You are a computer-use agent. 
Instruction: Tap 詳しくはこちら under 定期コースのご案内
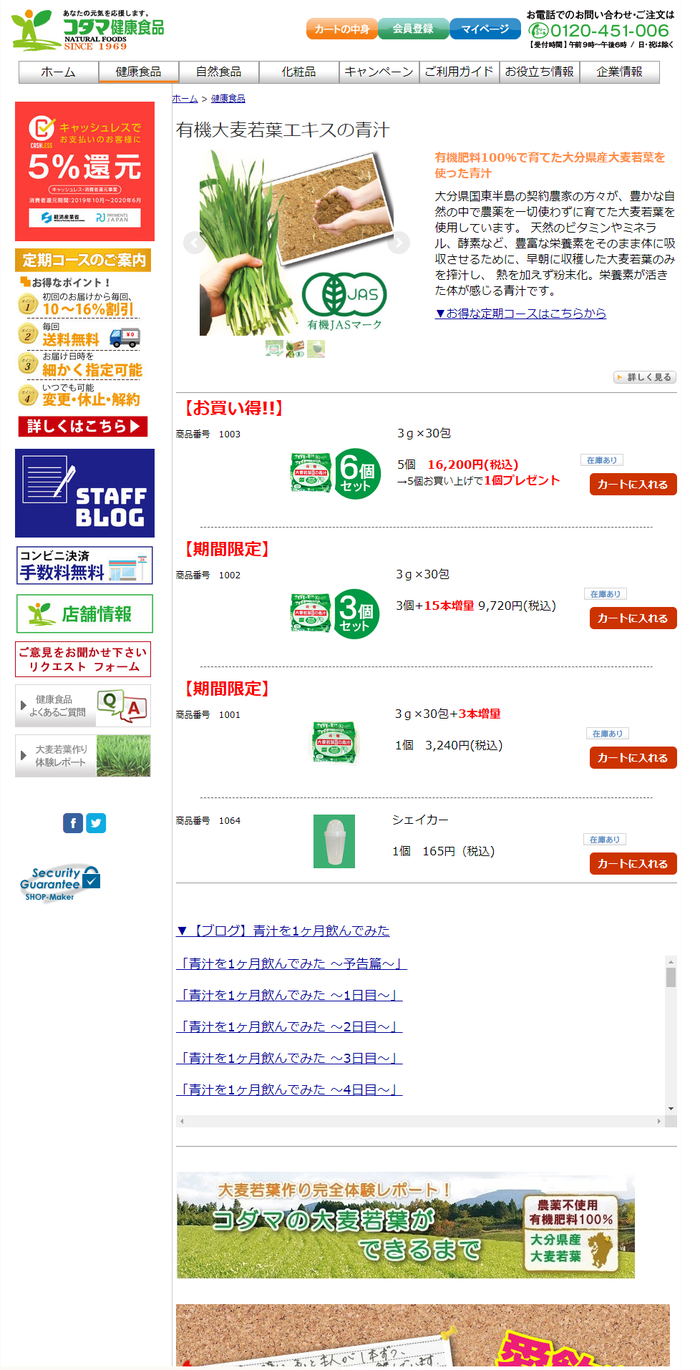(82, 427)
